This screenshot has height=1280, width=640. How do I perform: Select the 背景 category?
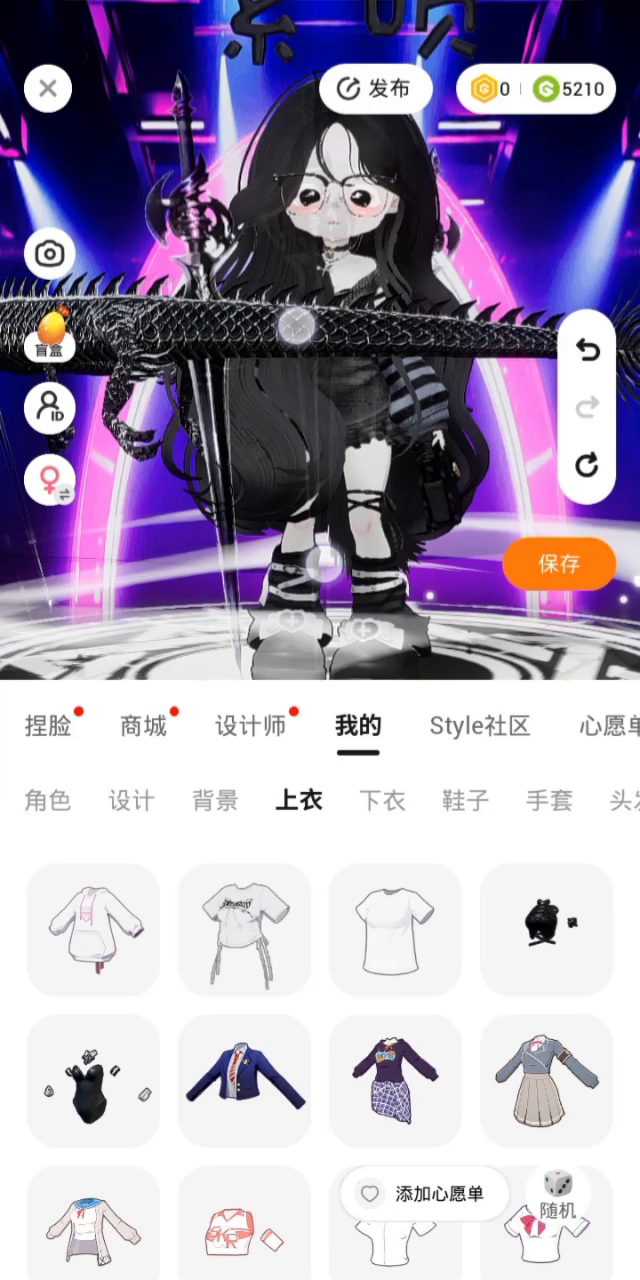pos(215,800)
